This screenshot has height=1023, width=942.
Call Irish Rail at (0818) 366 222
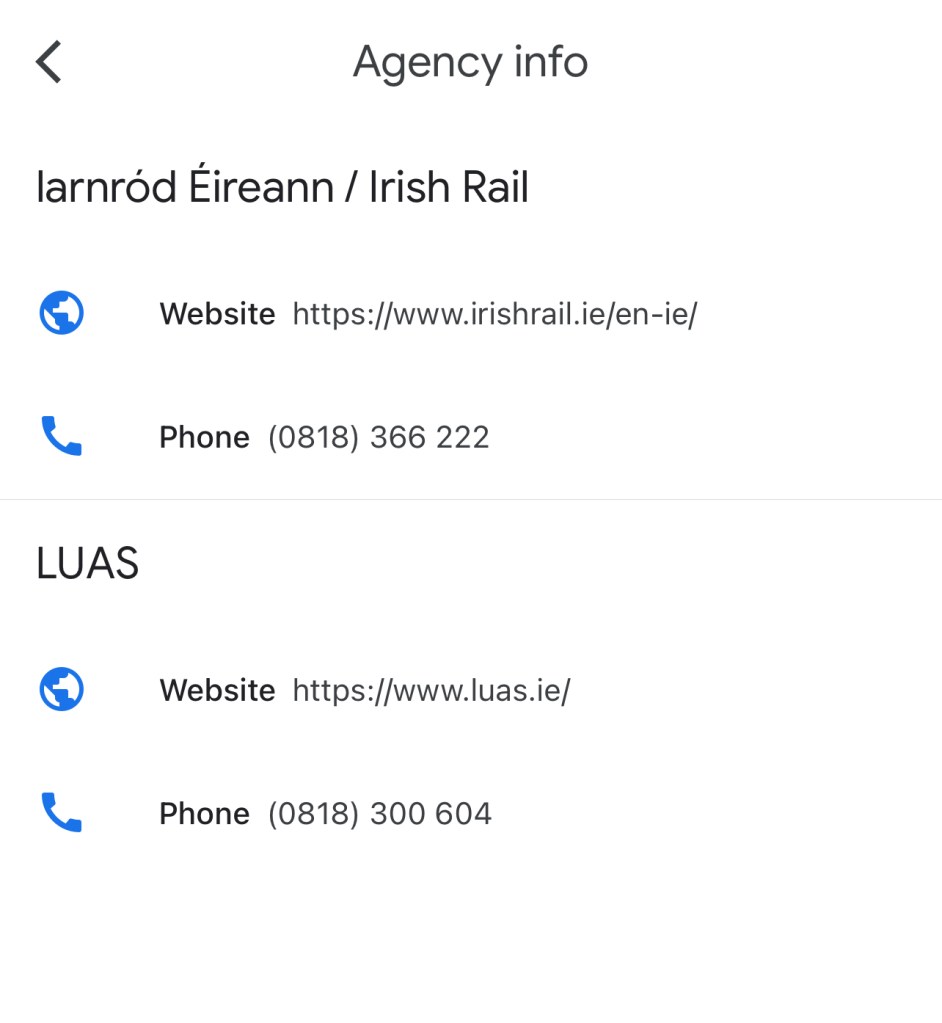tap(378, 437)
